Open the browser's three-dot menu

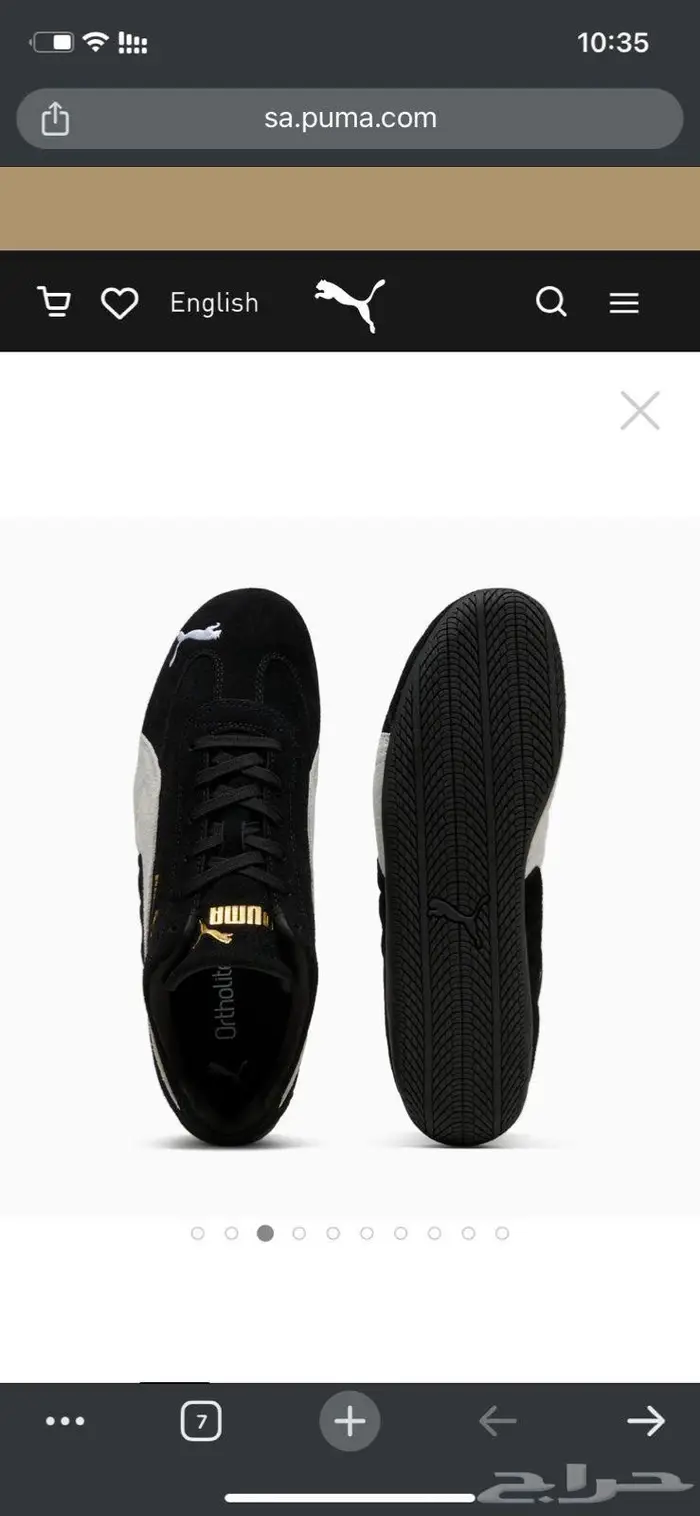tap(65, 1421)
